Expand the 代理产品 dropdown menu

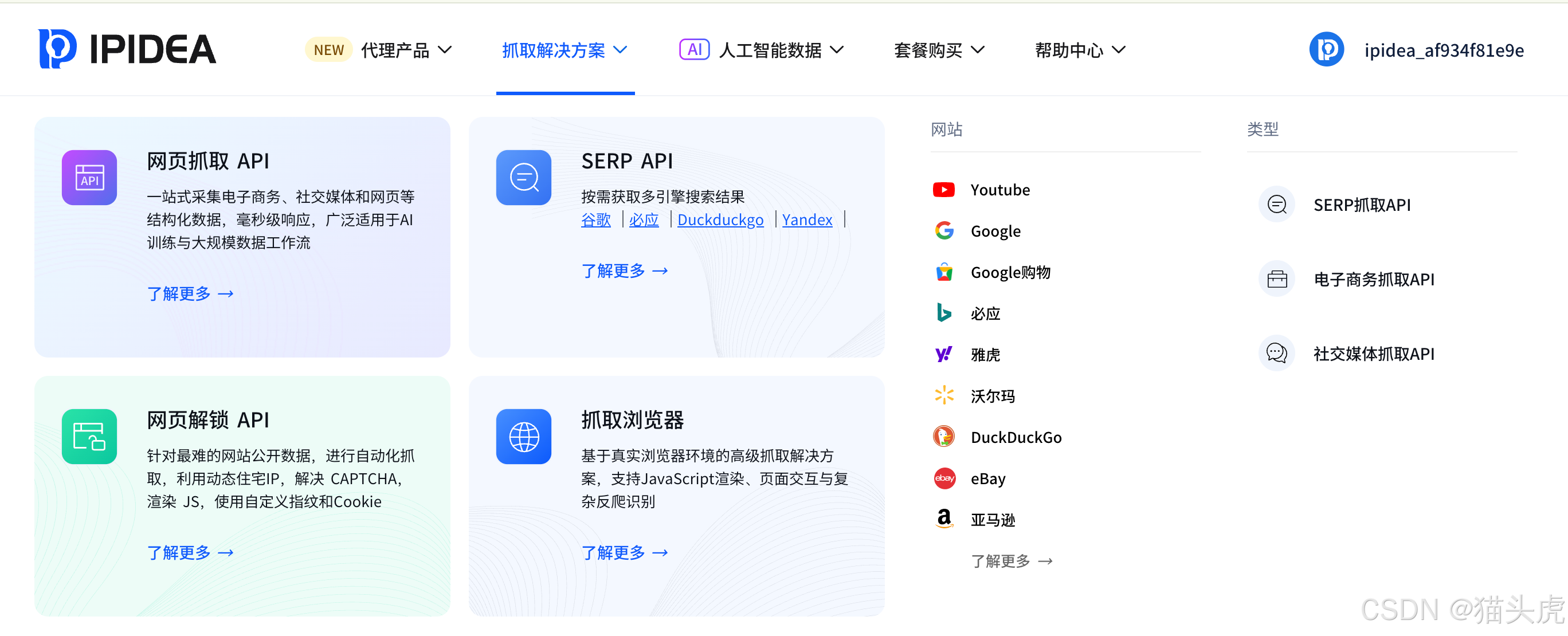405,50
